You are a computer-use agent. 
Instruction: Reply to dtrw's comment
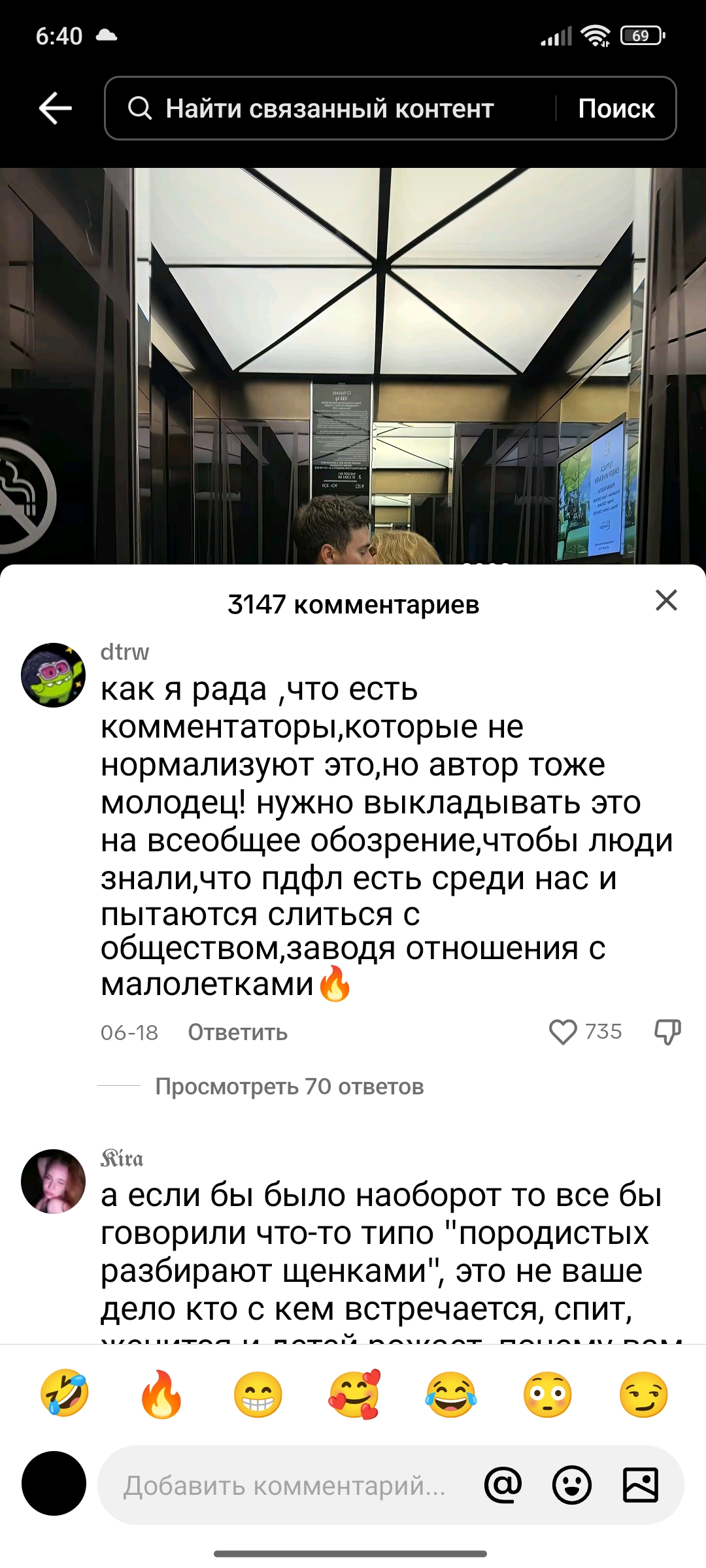(x=238, y=1032)
